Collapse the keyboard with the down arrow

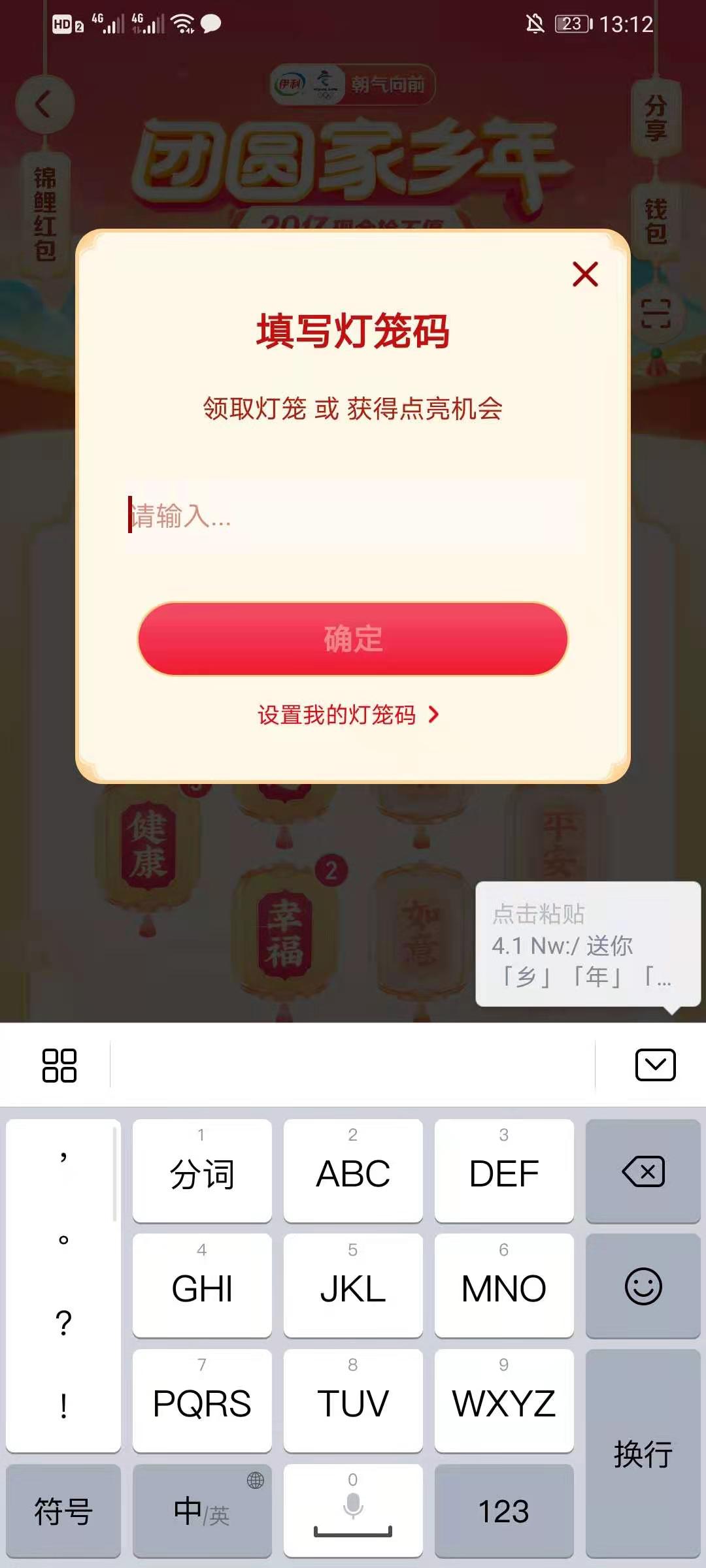click(x=655, y=1065)
